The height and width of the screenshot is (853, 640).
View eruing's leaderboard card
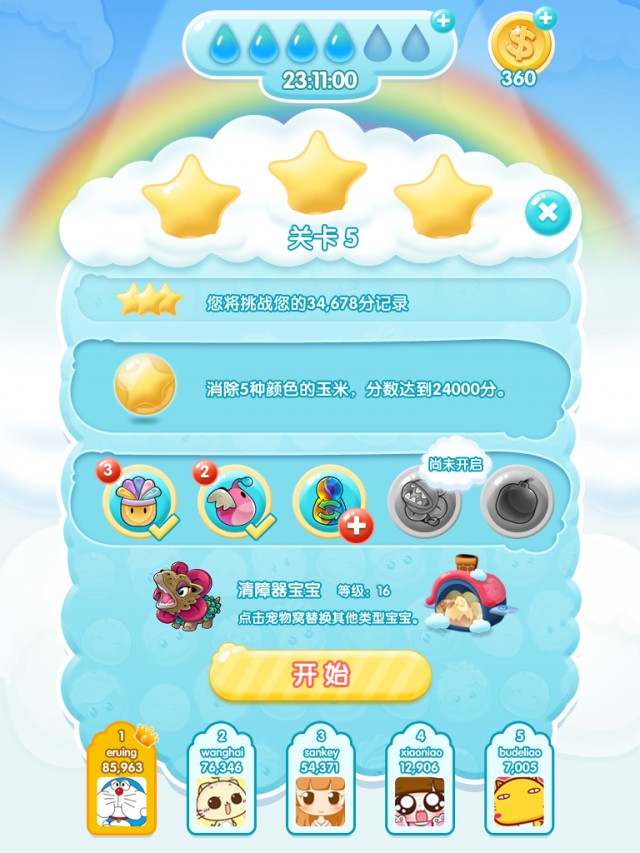122,779
